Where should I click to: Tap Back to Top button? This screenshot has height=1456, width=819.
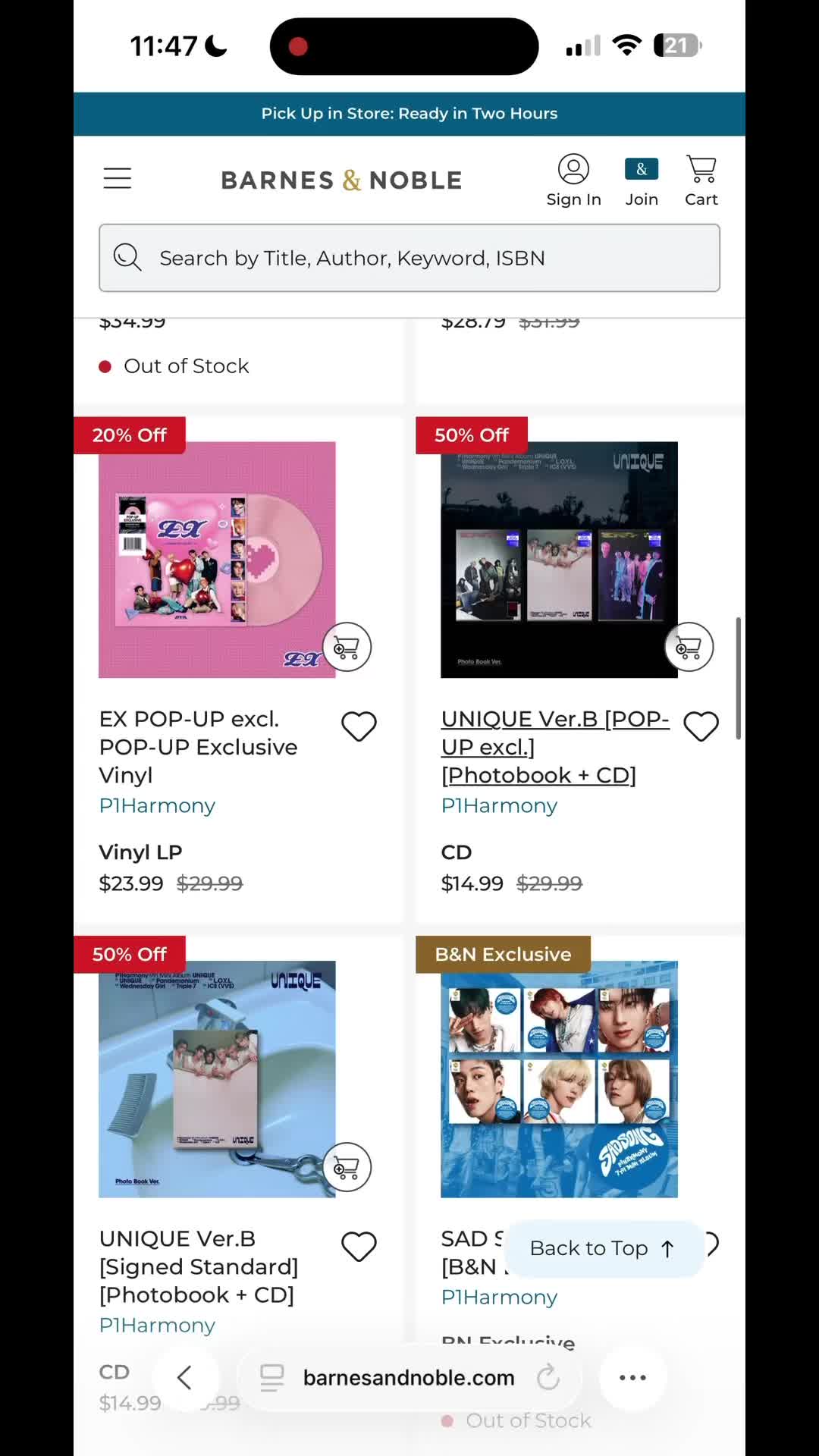604,1248
